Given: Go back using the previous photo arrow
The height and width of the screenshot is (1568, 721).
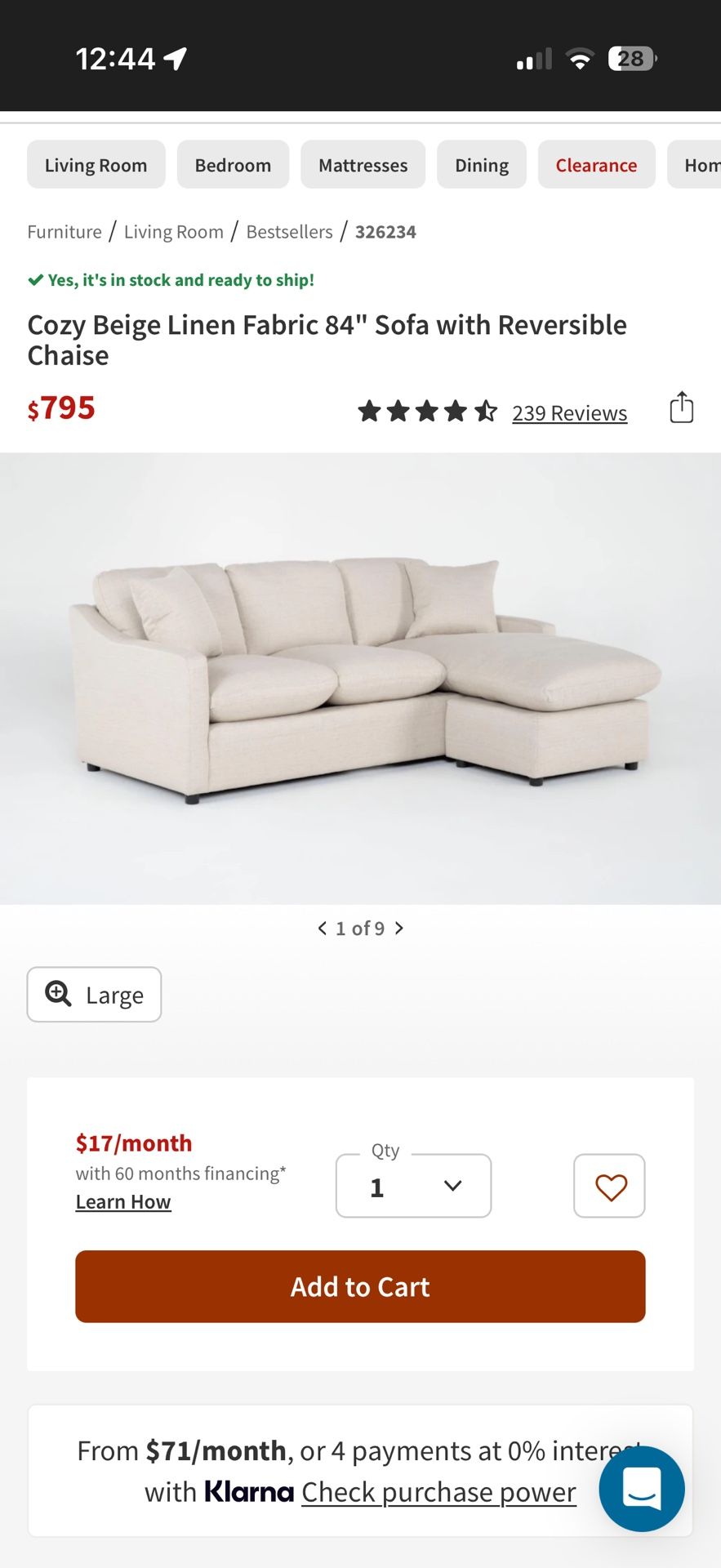Looking at the screenshot, I should tap(322, 928).
